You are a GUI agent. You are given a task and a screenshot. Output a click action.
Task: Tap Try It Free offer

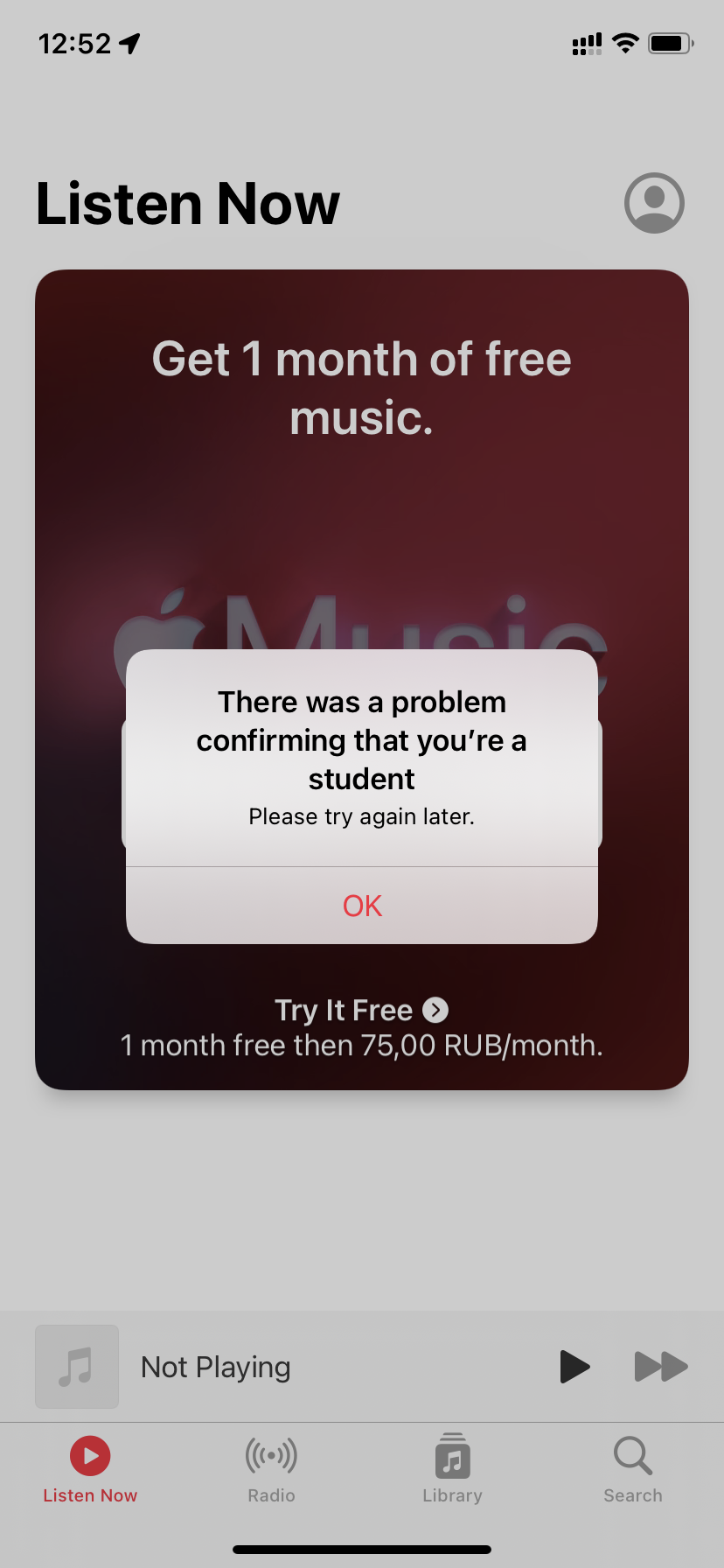[x=361, y=1011]
